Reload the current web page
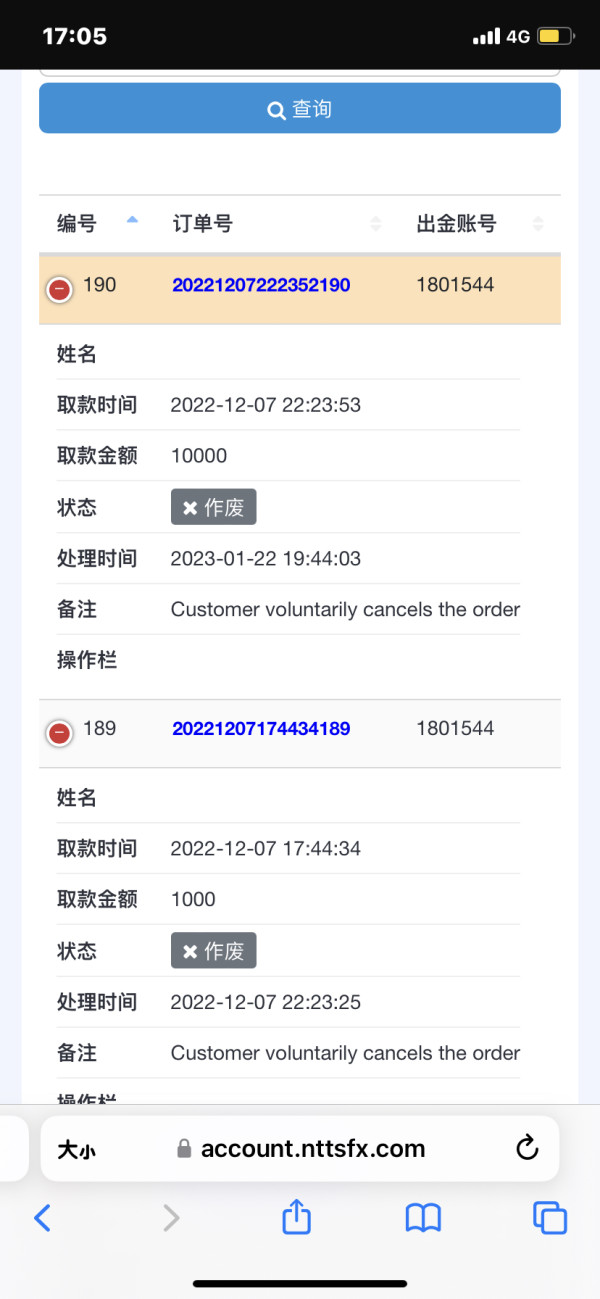Image resolution: width=600 pixels, height=1299 pixels. tap(527, 1149)
